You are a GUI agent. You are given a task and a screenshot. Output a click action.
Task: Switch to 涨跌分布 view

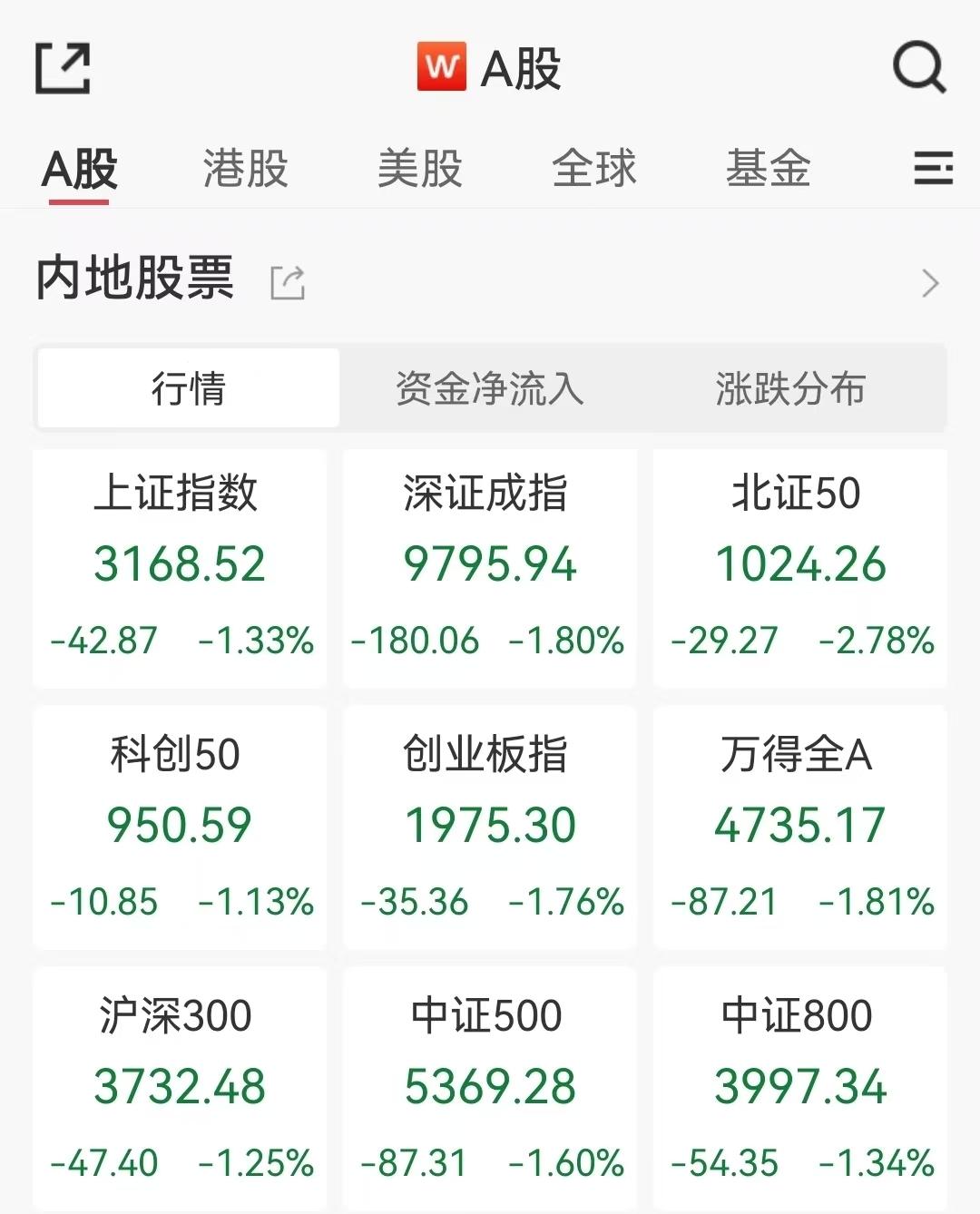tap(789, 388)
